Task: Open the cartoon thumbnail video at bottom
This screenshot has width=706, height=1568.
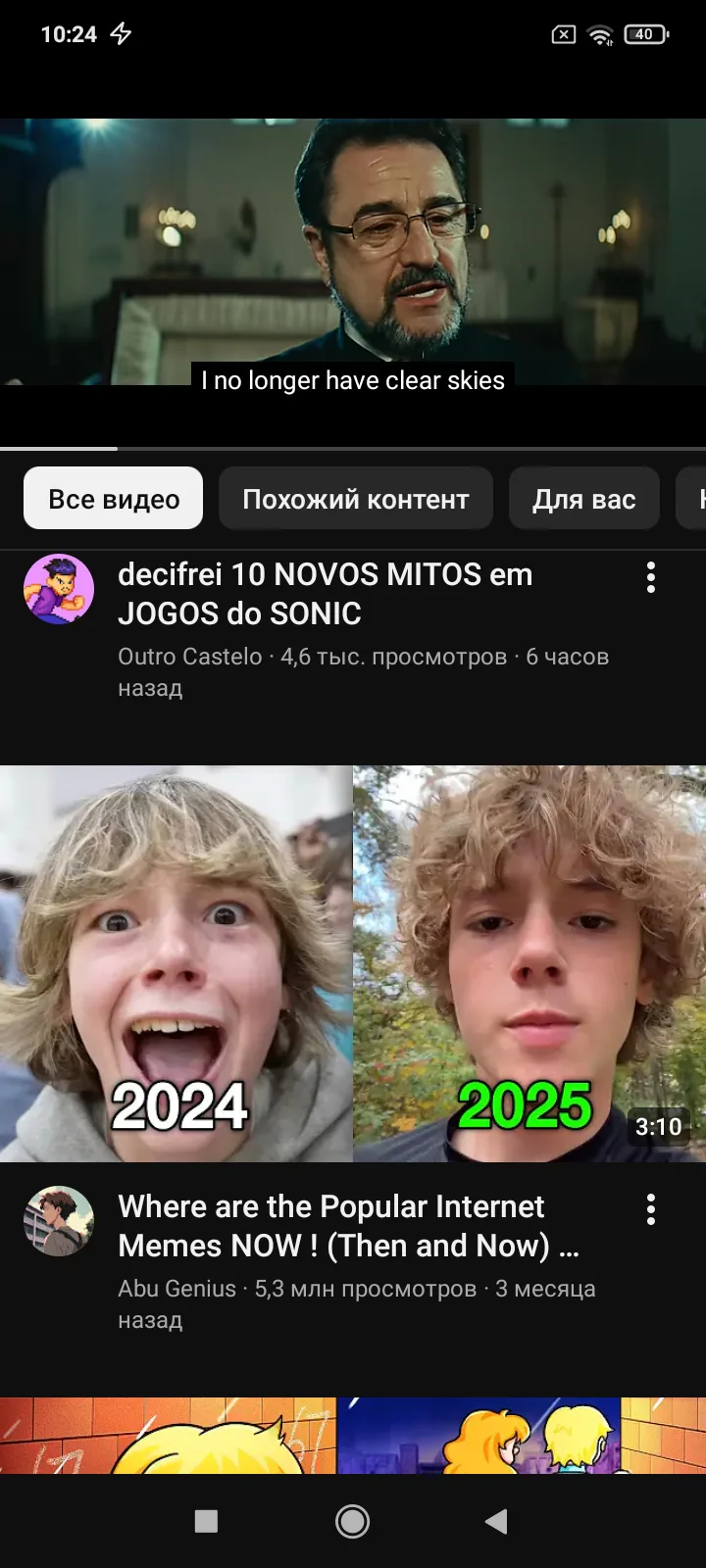Action: pyautogui.click(x=353, y=1436)
